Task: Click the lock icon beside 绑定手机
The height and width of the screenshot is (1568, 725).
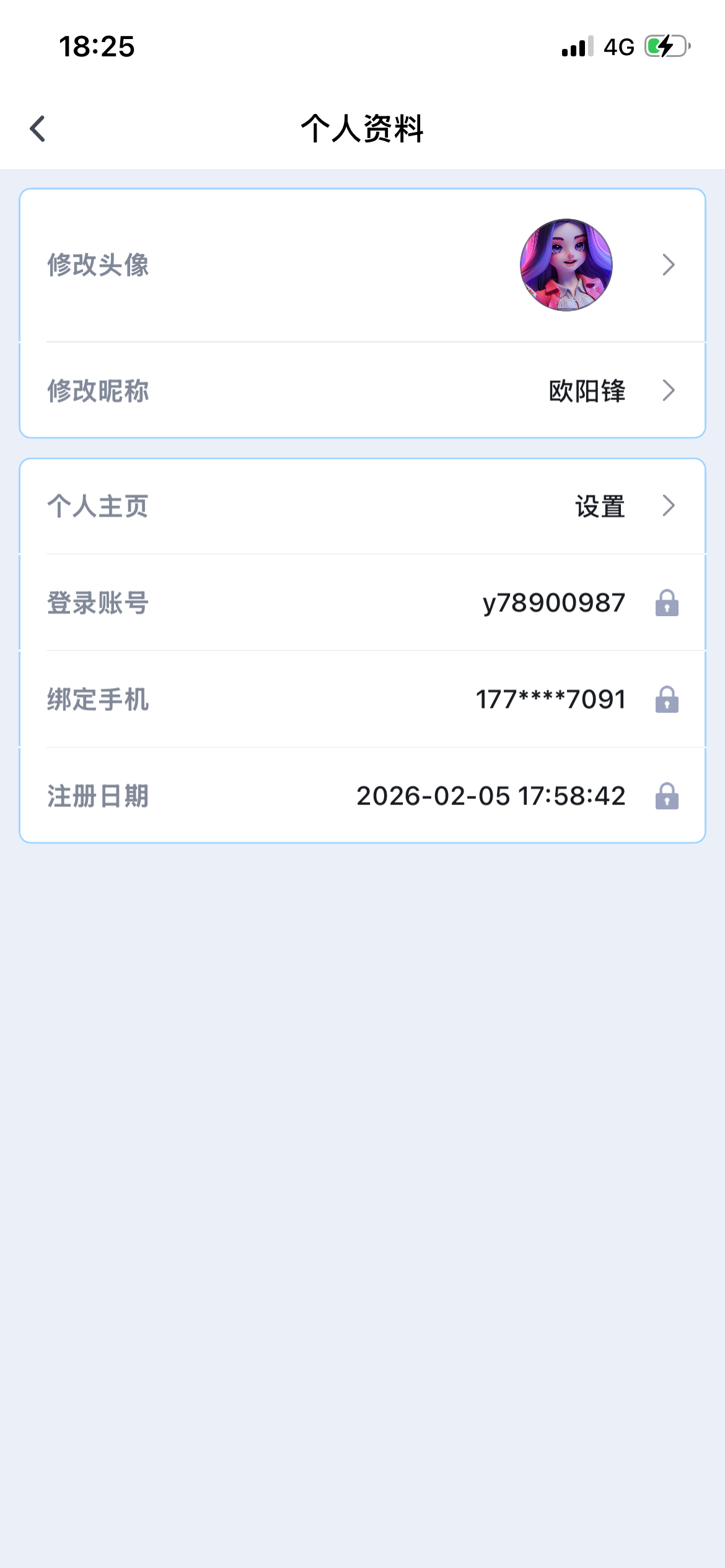Action: tap(668, 700)
